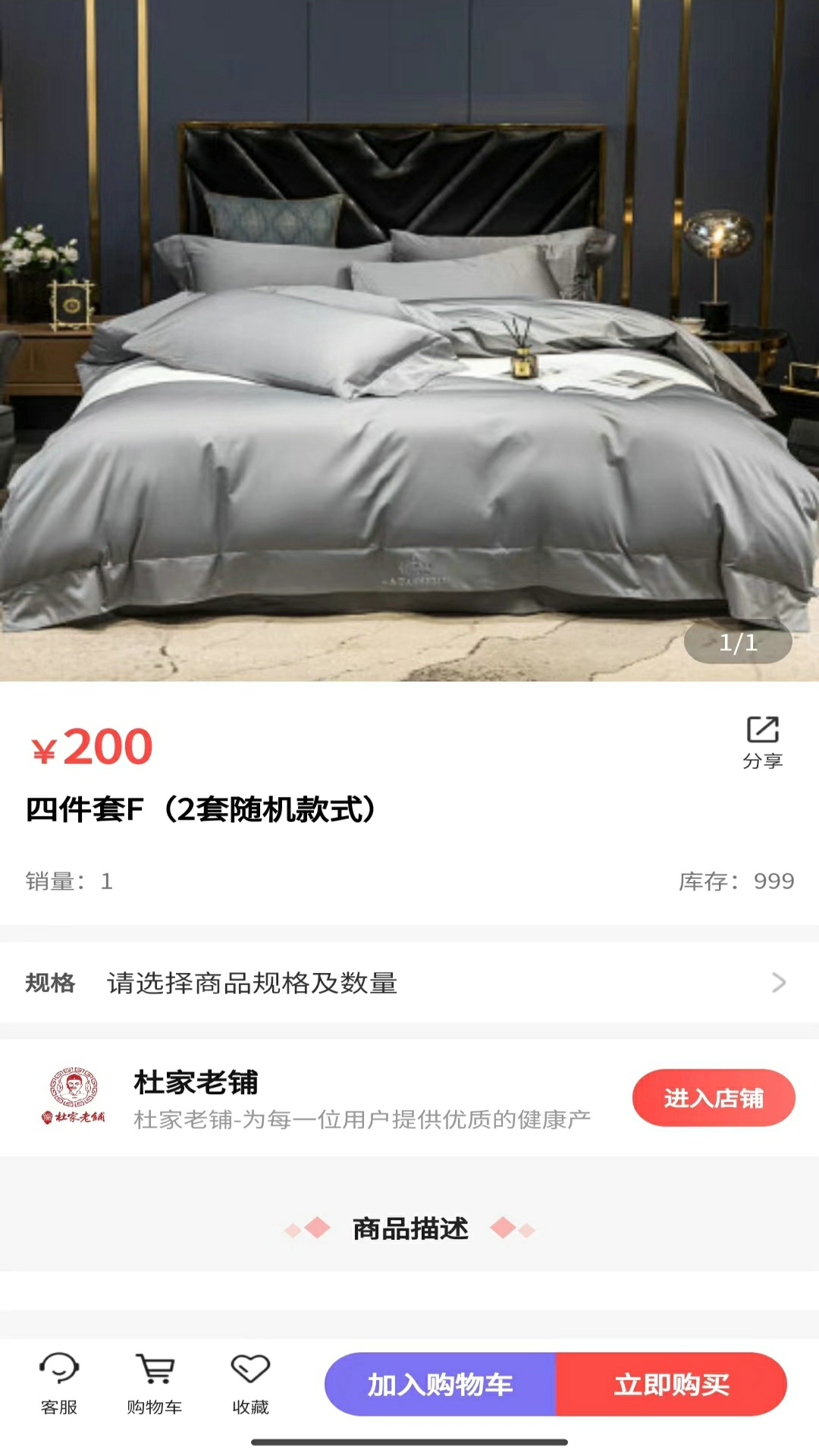Image resolution: width=819 pixels, height=1456 pixels.
Task: Open the 购物车 shopping cart
Action: point(155,1383)
